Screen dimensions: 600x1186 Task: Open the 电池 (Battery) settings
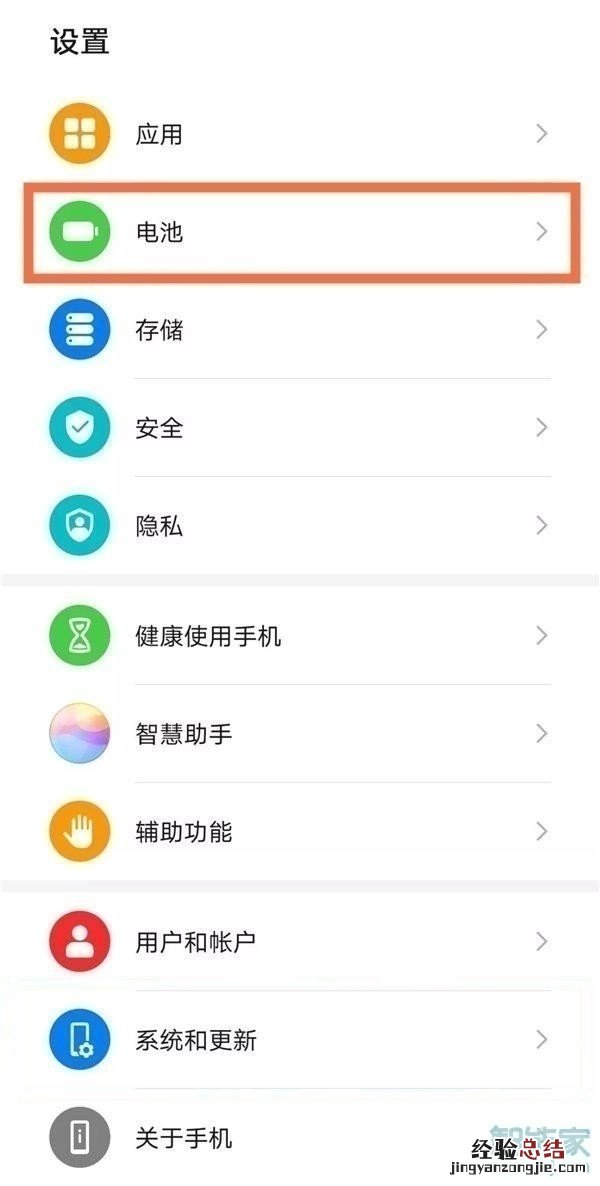pyautogui.click(x=300, y=232)
